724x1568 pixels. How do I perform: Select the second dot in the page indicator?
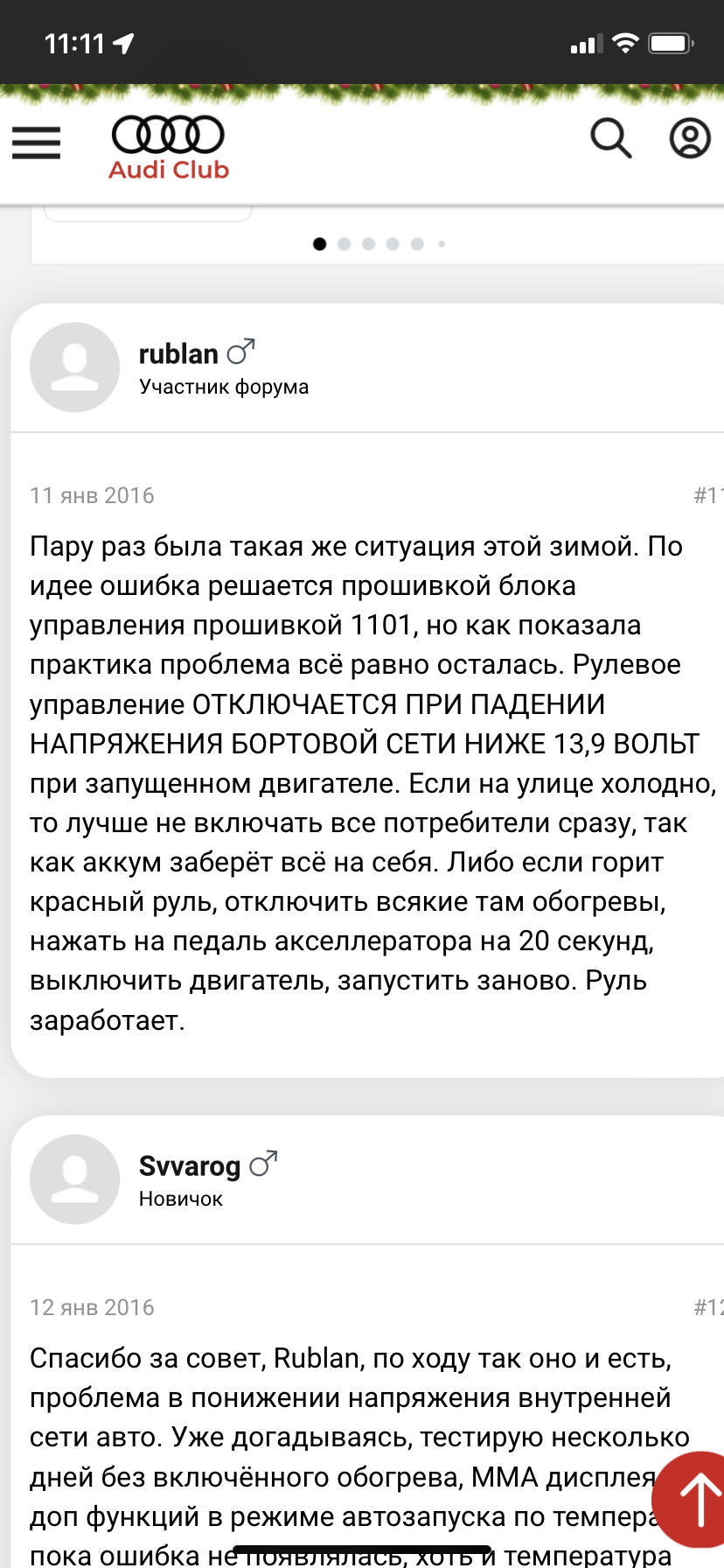click(345, 244)
